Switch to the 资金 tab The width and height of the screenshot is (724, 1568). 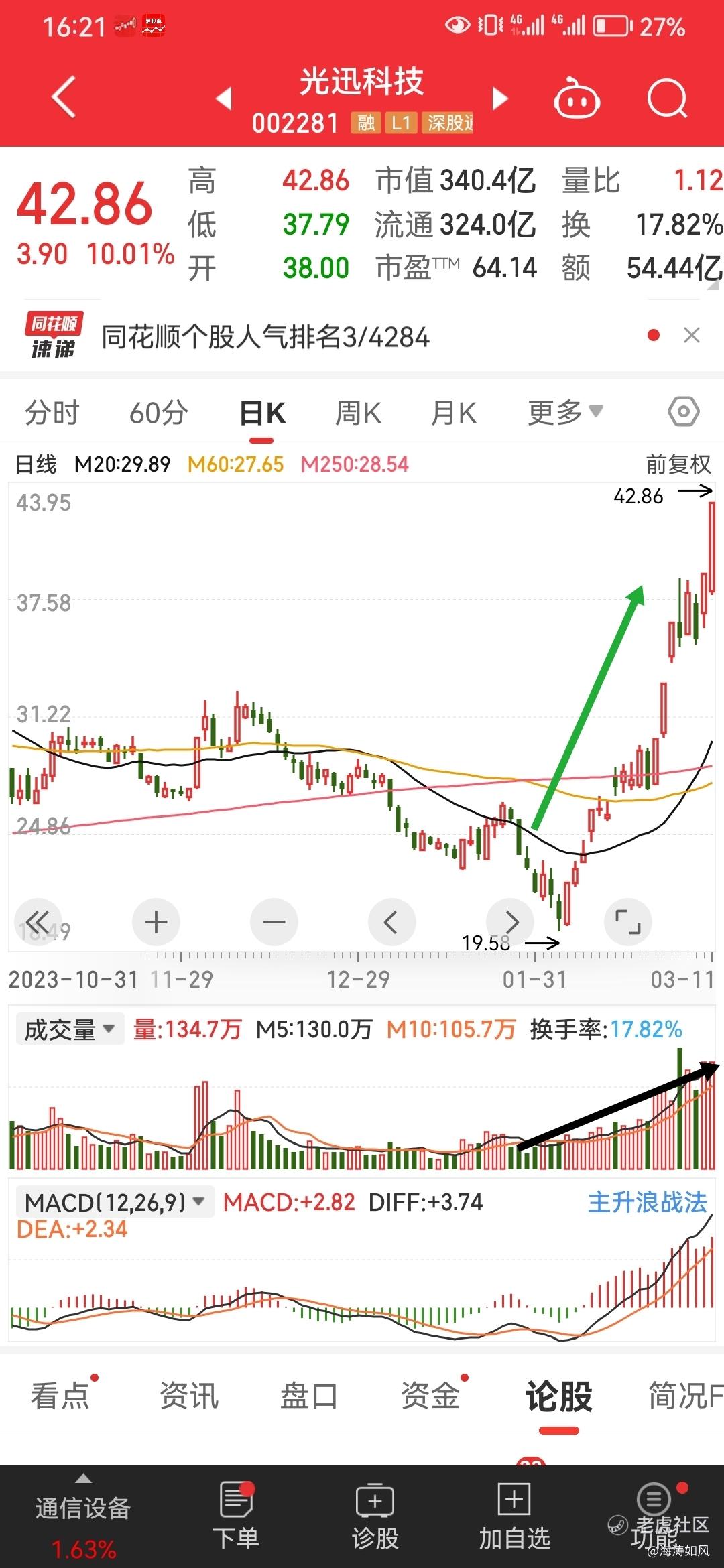430,1396
